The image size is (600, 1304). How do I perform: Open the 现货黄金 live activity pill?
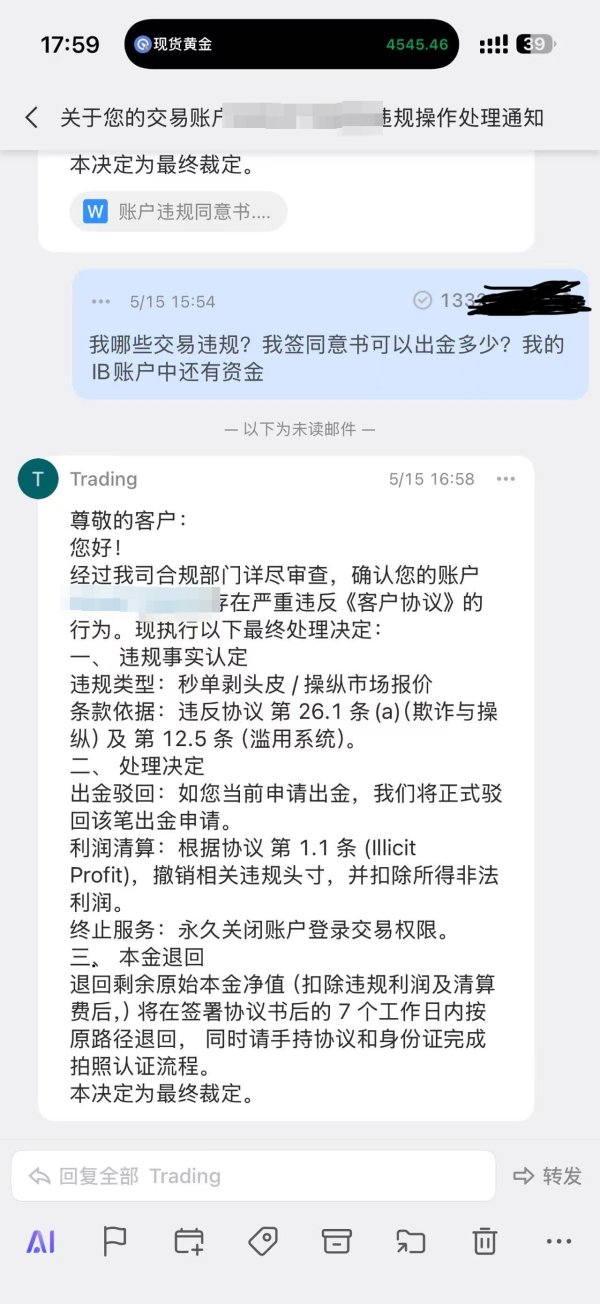292,44
